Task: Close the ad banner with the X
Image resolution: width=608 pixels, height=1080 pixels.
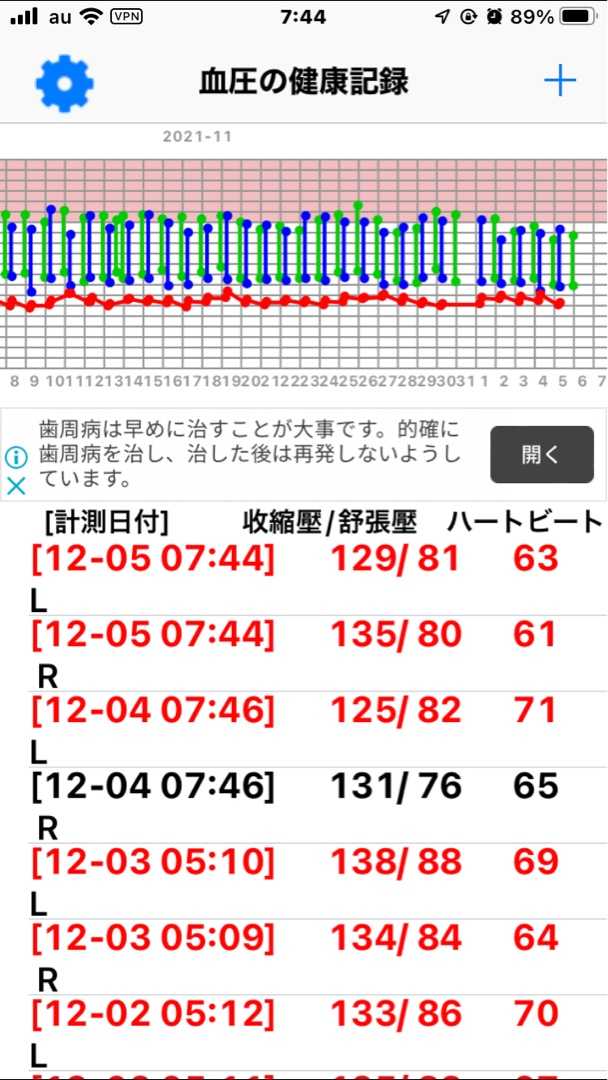Action: pyautogui.click(x=16, y=486)
